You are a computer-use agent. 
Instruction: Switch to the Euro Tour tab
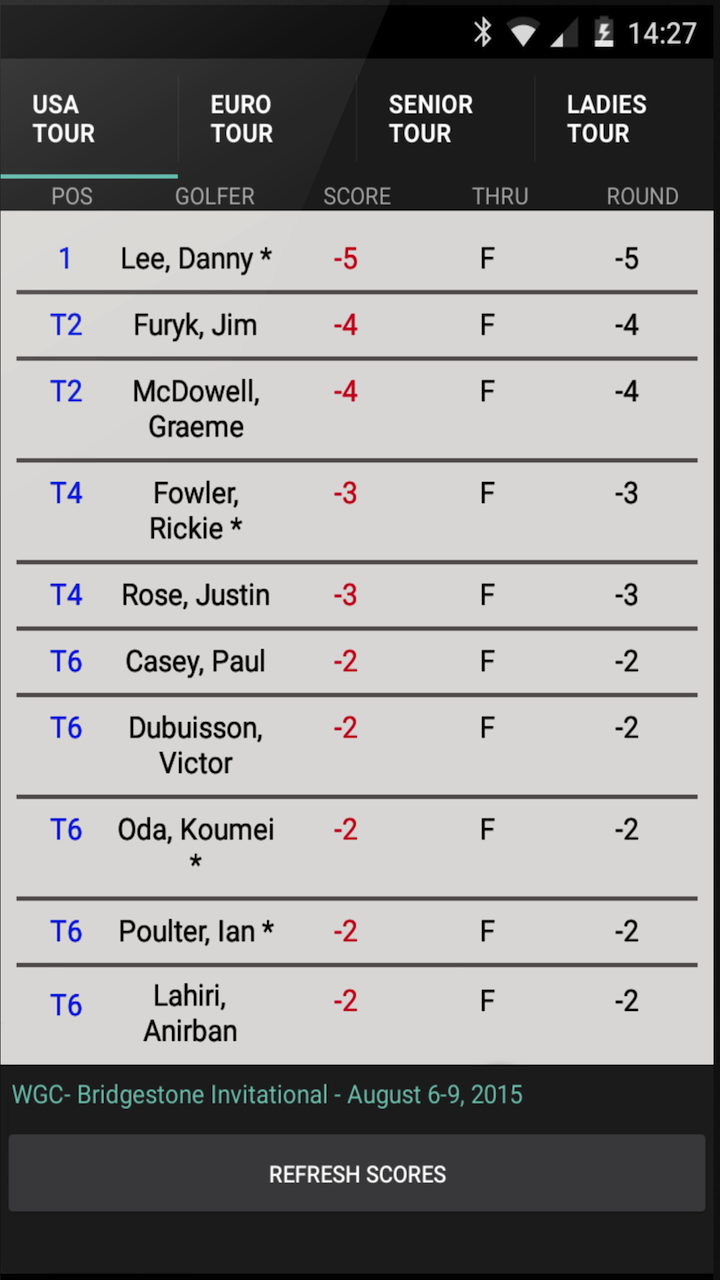266,119
